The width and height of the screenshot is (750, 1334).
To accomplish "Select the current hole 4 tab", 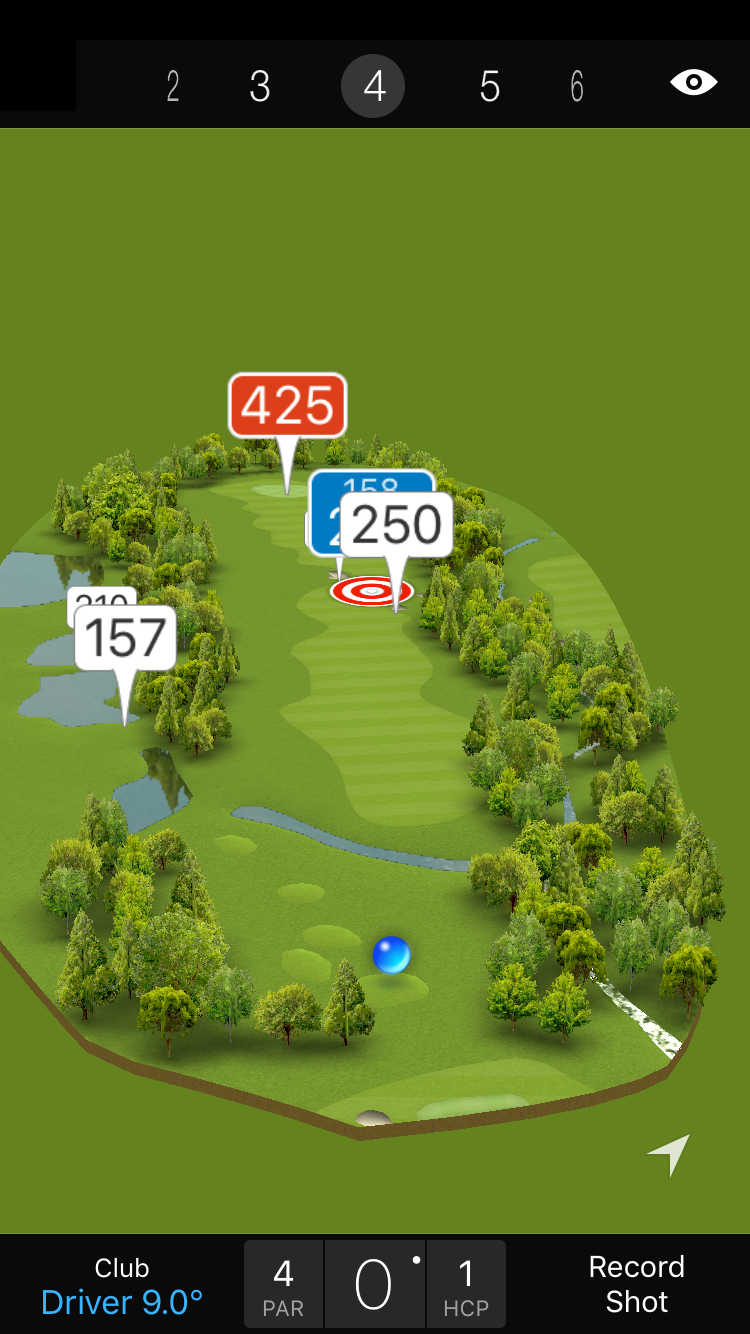I will (x=373, y=87).
